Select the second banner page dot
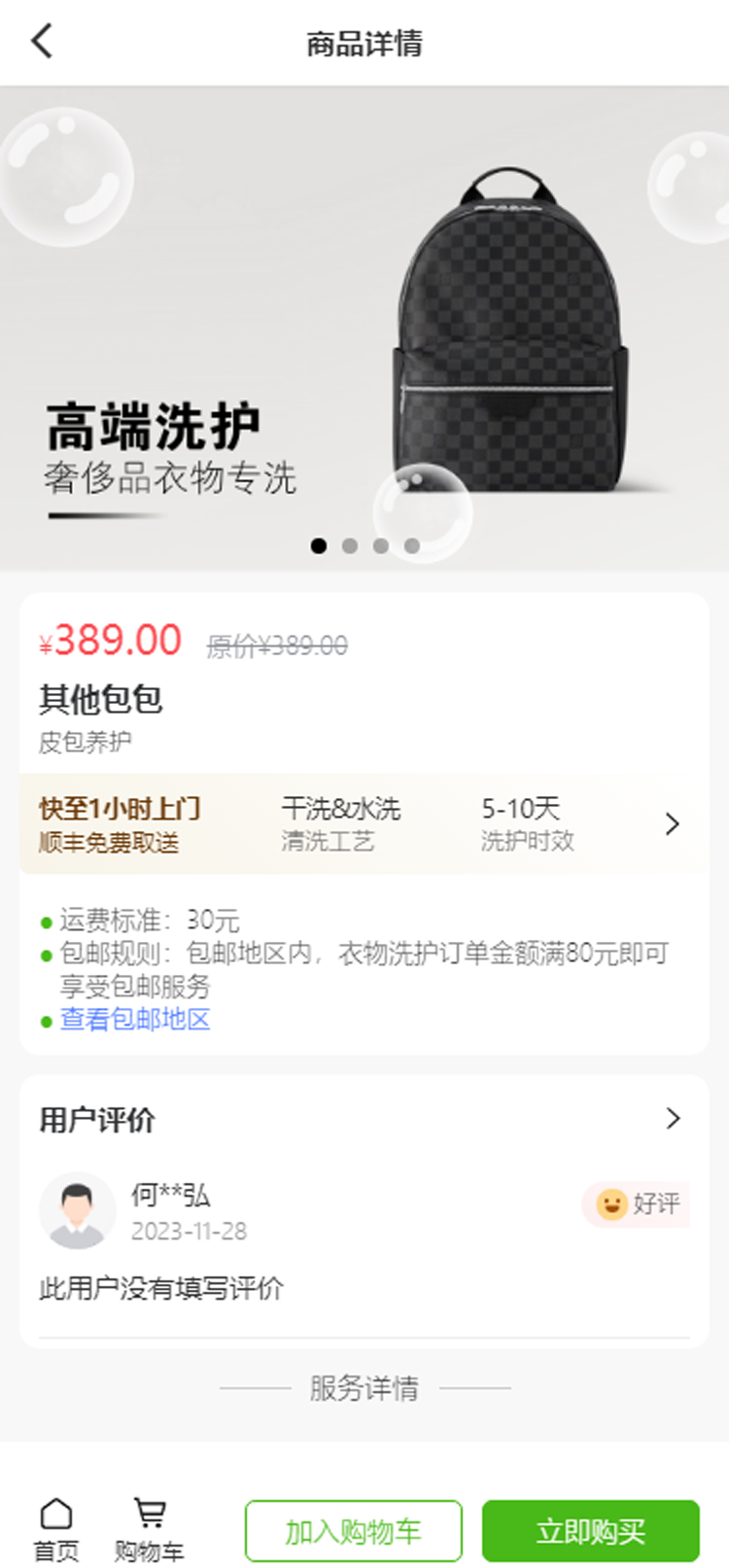Viewport: 729px width, 1568px height. [x=350, y=546]
